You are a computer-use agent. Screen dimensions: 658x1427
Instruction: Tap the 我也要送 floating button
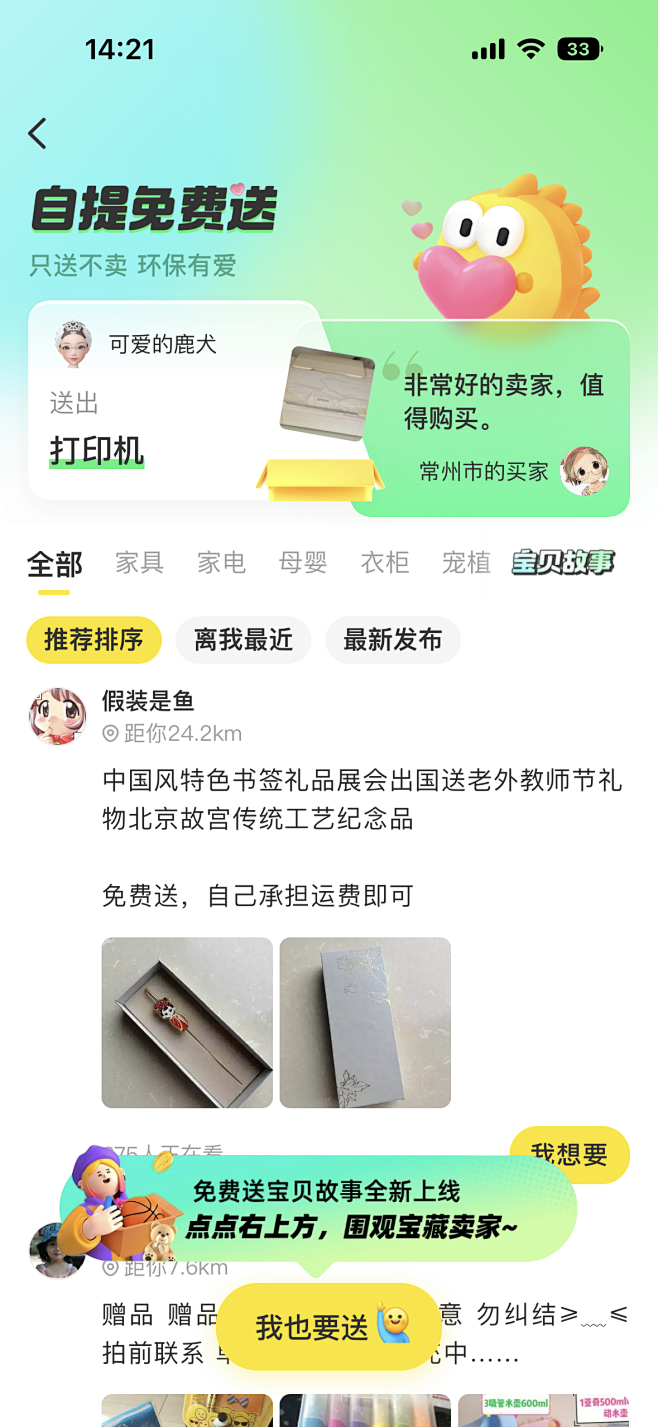[x=328, y=1326]
